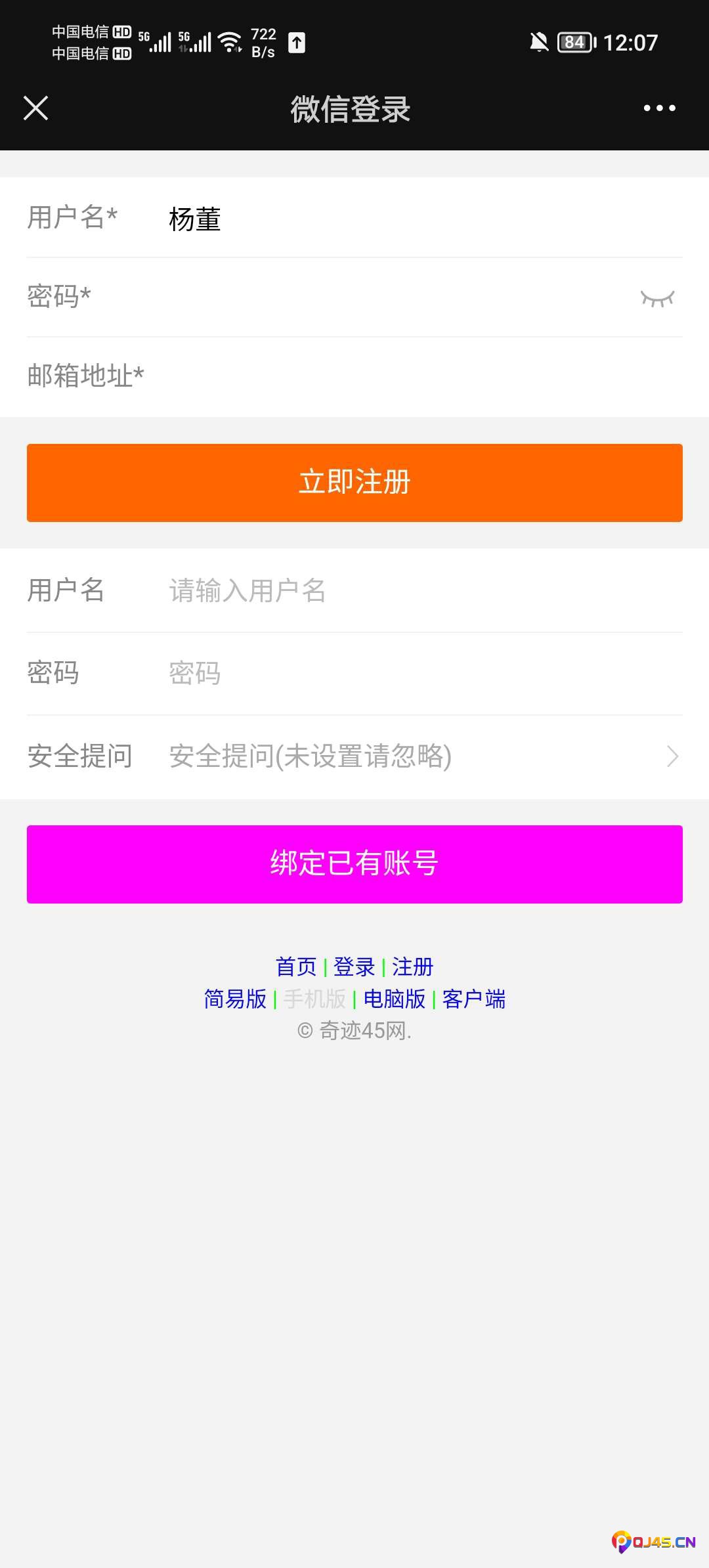The image size is (709, 1568).
Task: Tap the notification bell in the status bar
Action: 538,42
